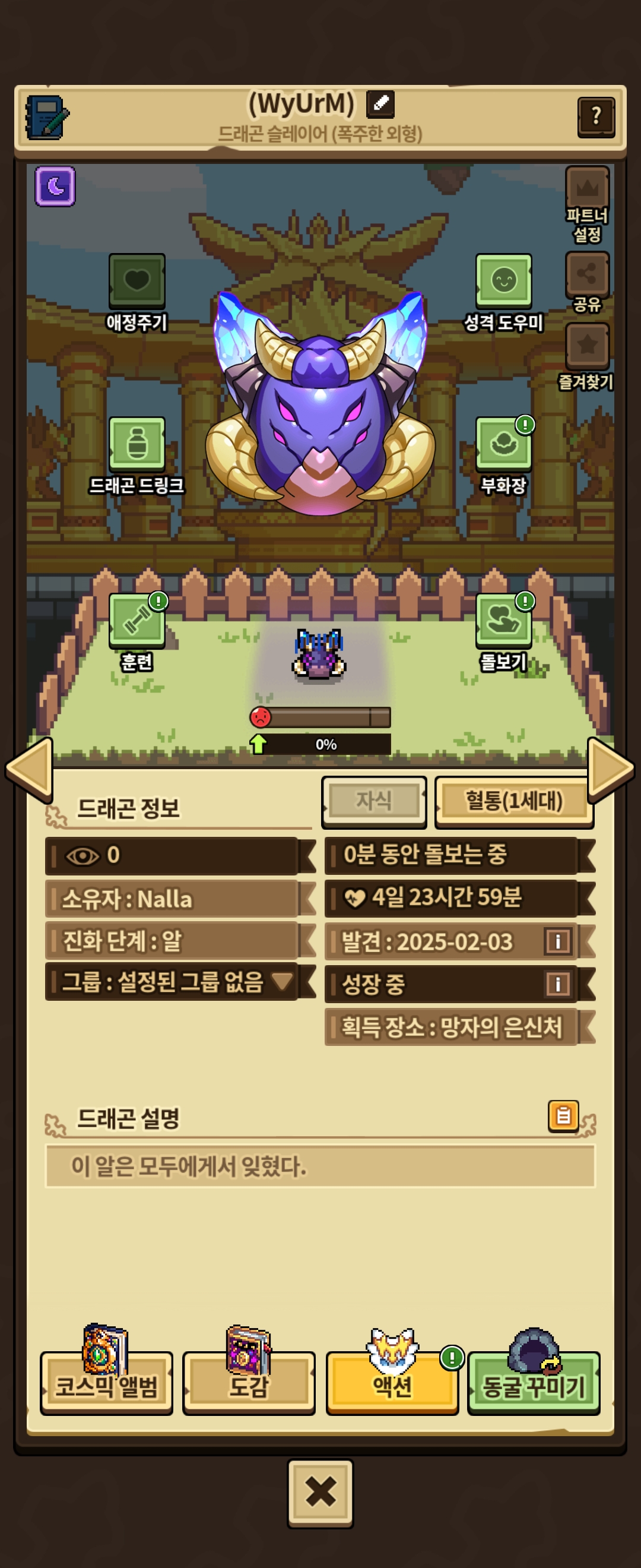The image size is (641, 1568).
Task: Go to the next dragon with right arrow
Action: (x=611, y=768)
